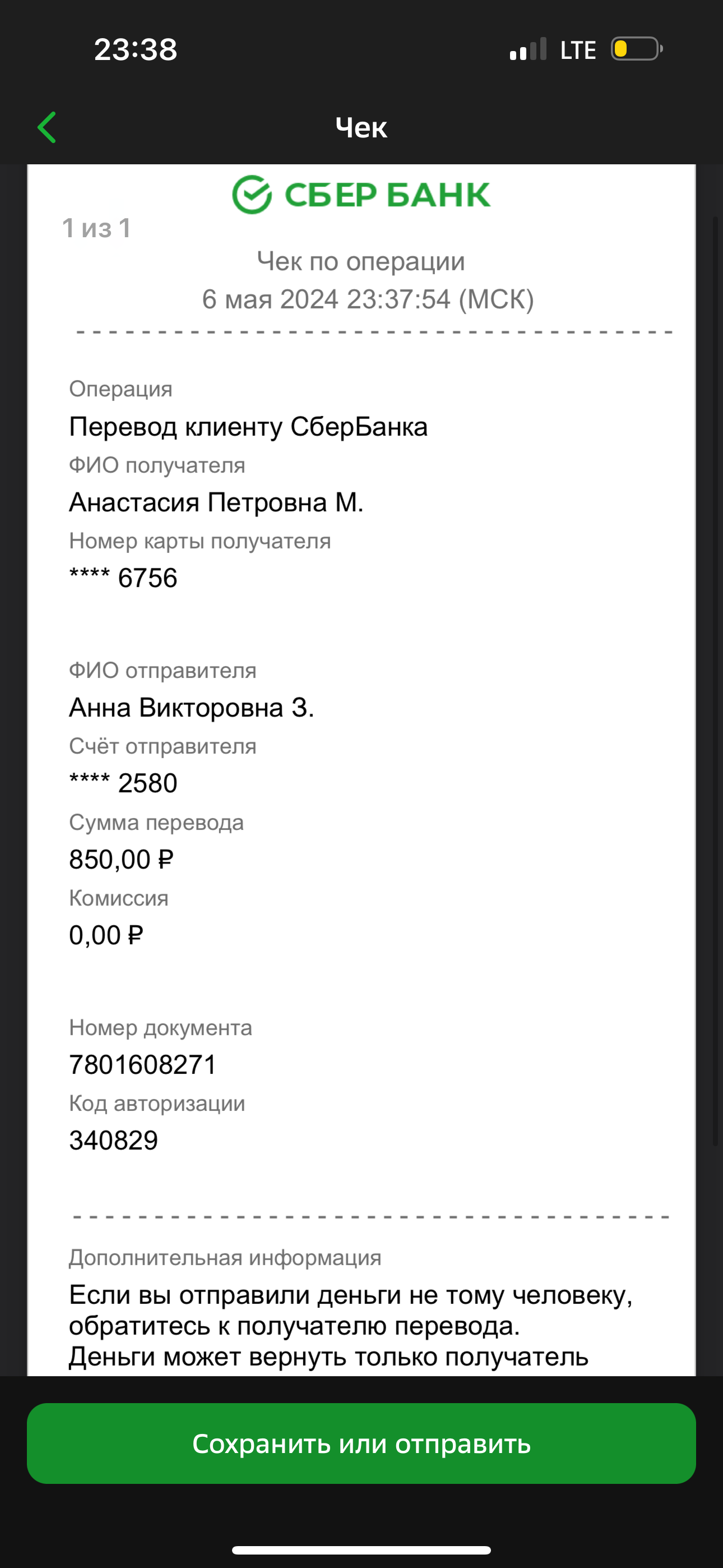This screenshot has width=723, height=1568.
Task: Go back using the green arrow
Action: tap(47, 127)
